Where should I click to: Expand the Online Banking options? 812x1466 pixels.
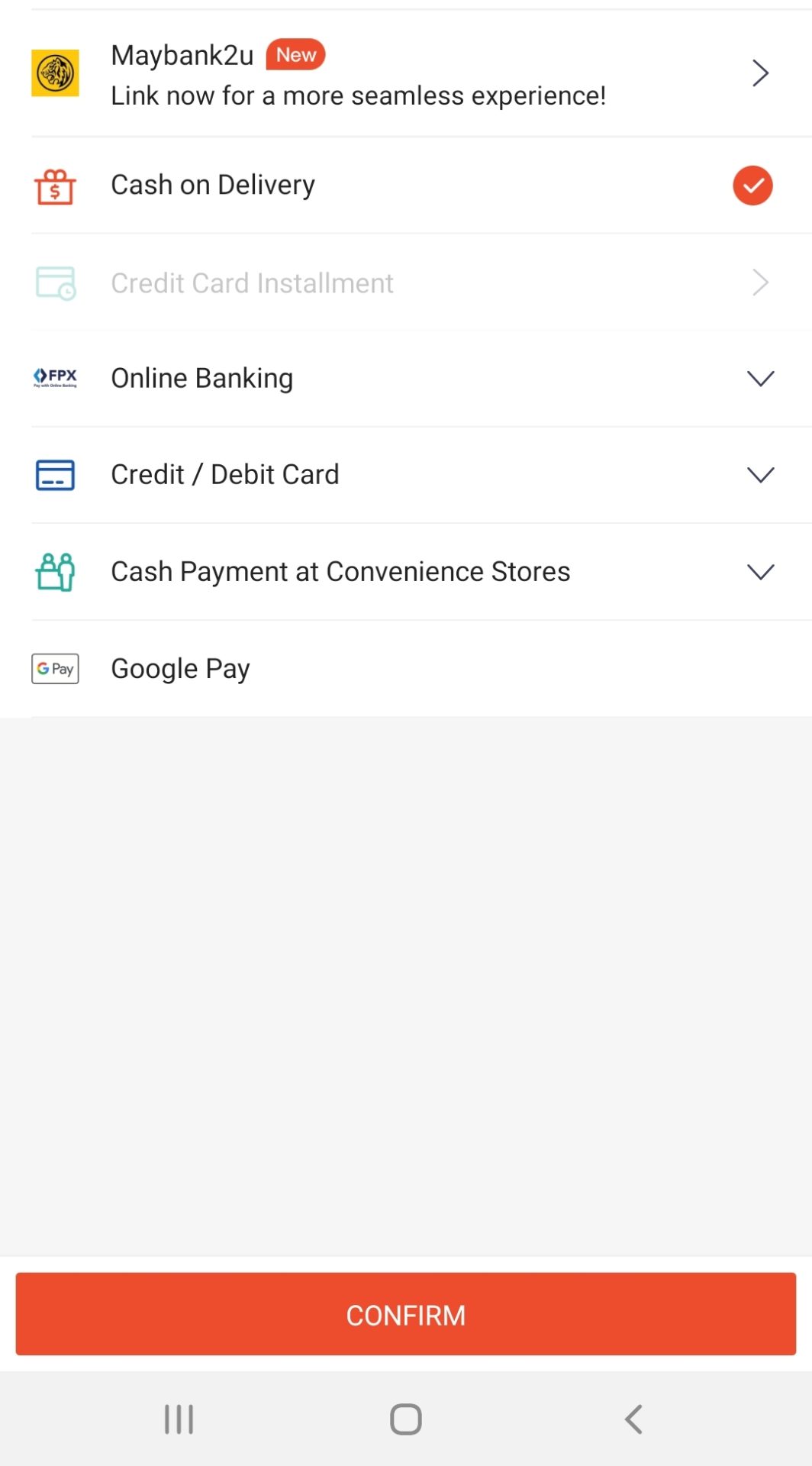[x=404, y=379]
